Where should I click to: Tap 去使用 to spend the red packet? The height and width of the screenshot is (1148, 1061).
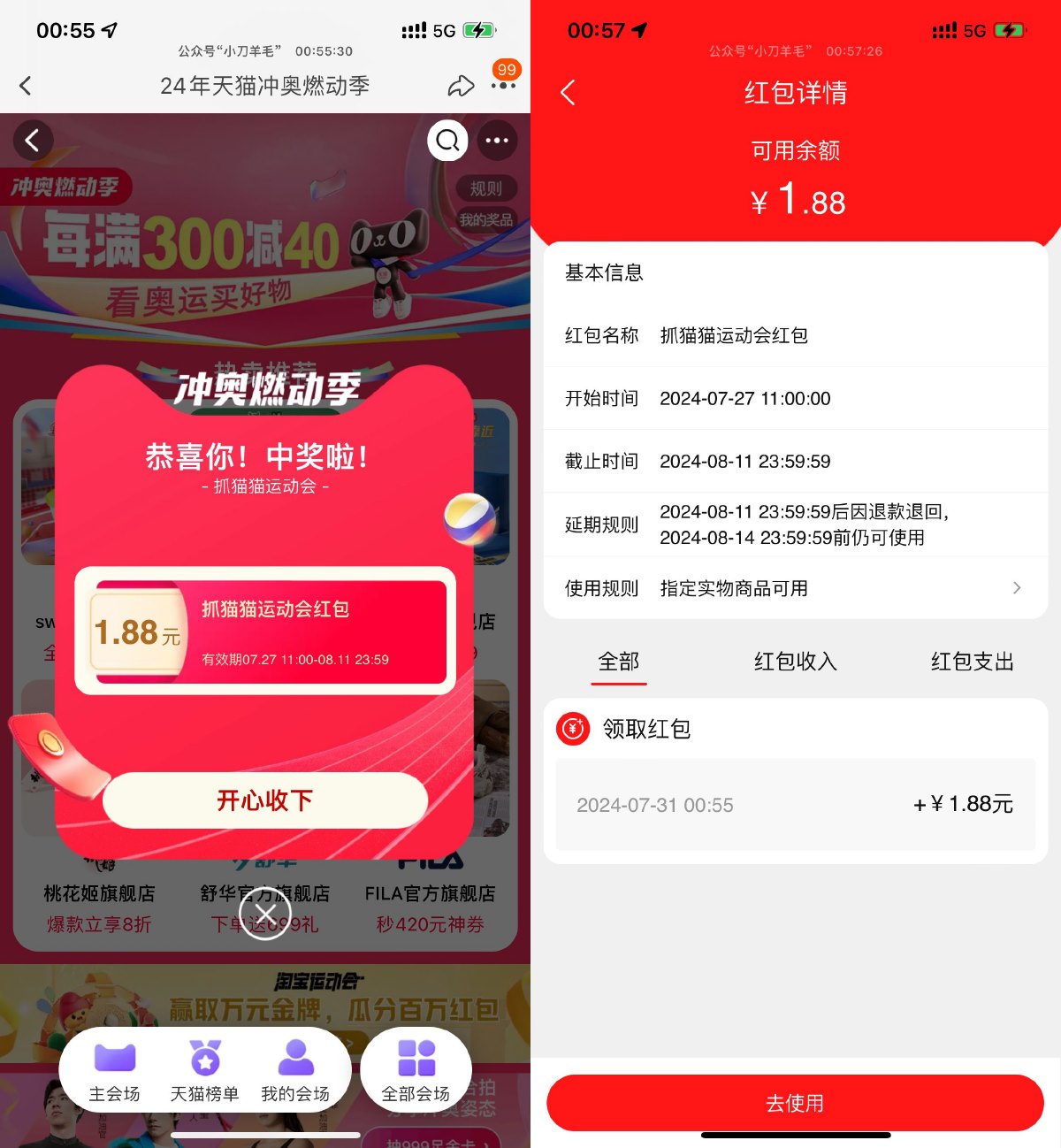795,1103
